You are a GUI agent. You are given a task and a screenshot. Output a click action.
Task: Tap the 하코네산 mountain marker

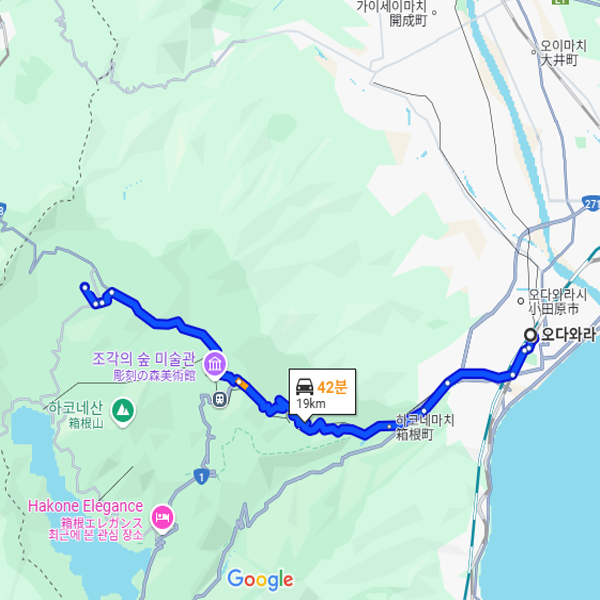click(x=122, y=409)
